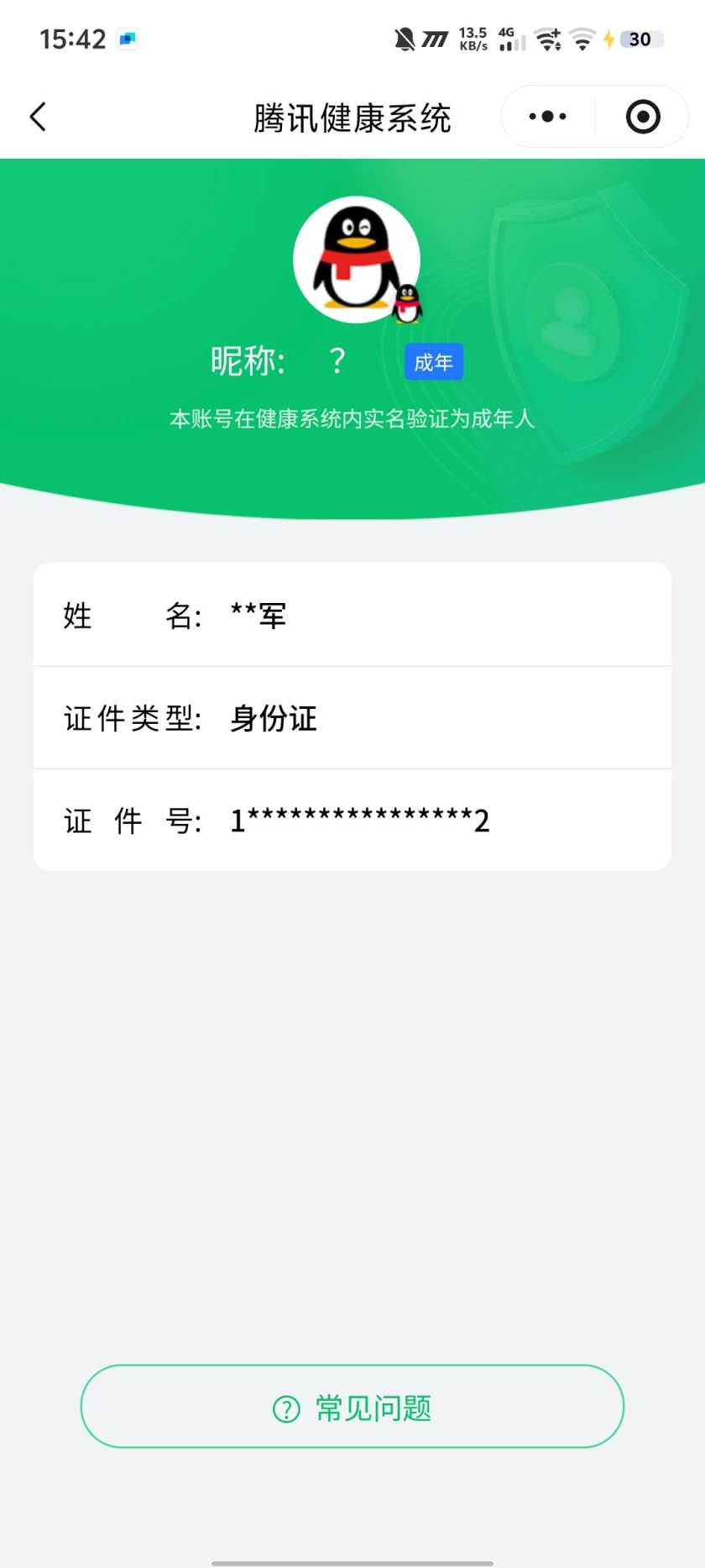Tap the QQ penguin avatar image

[x=357, y=259]
